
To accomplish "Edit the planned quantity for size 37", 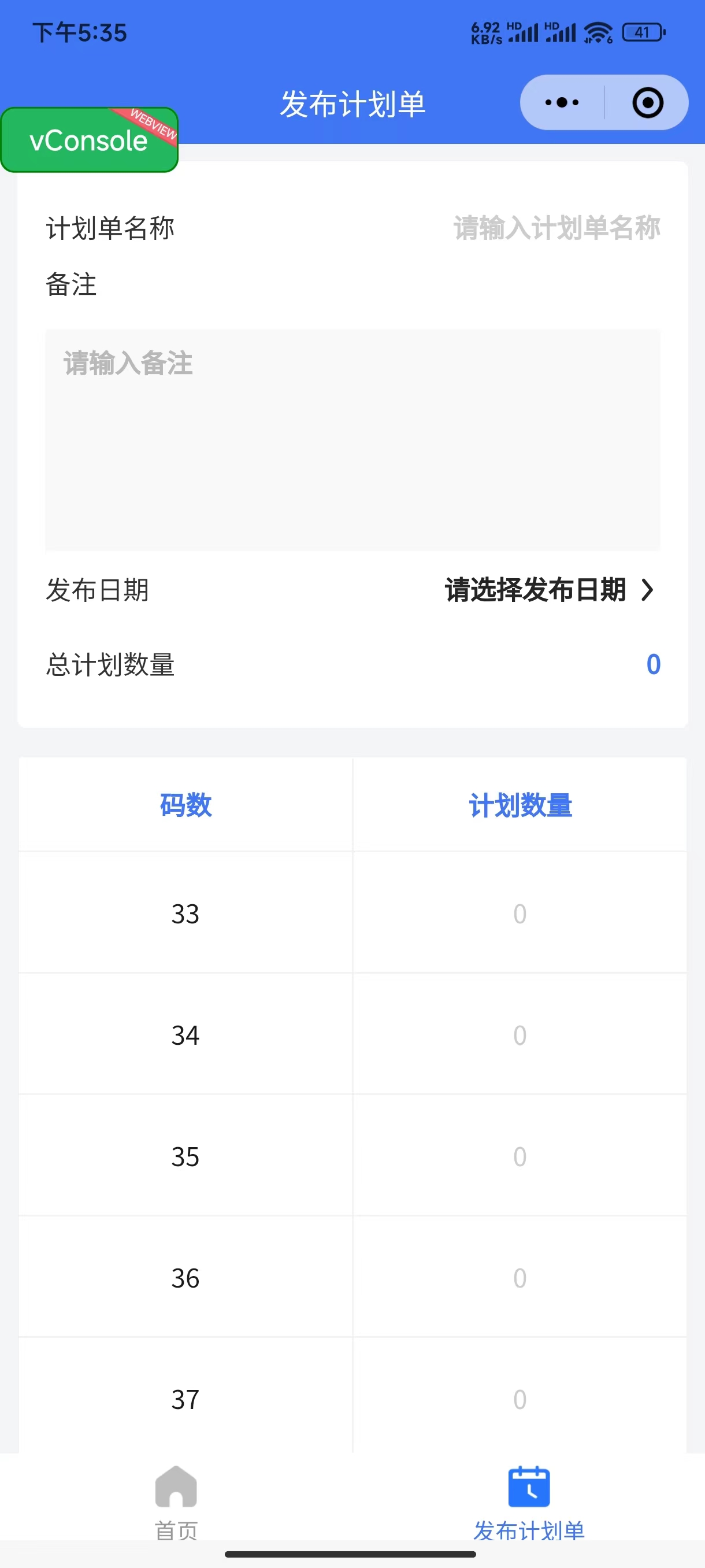I will pyautogui.click(x=520, y=1399).
